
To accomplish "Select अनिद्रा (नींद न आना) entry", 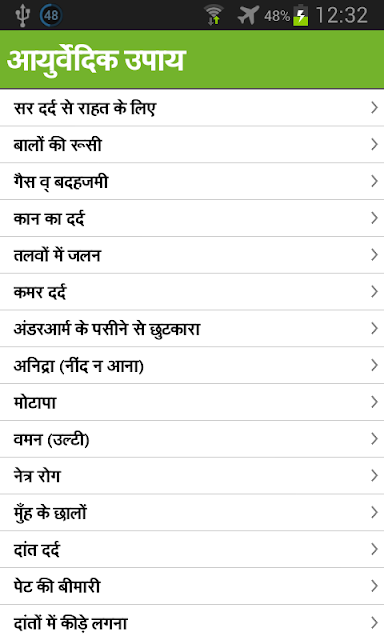I will 192,365.
